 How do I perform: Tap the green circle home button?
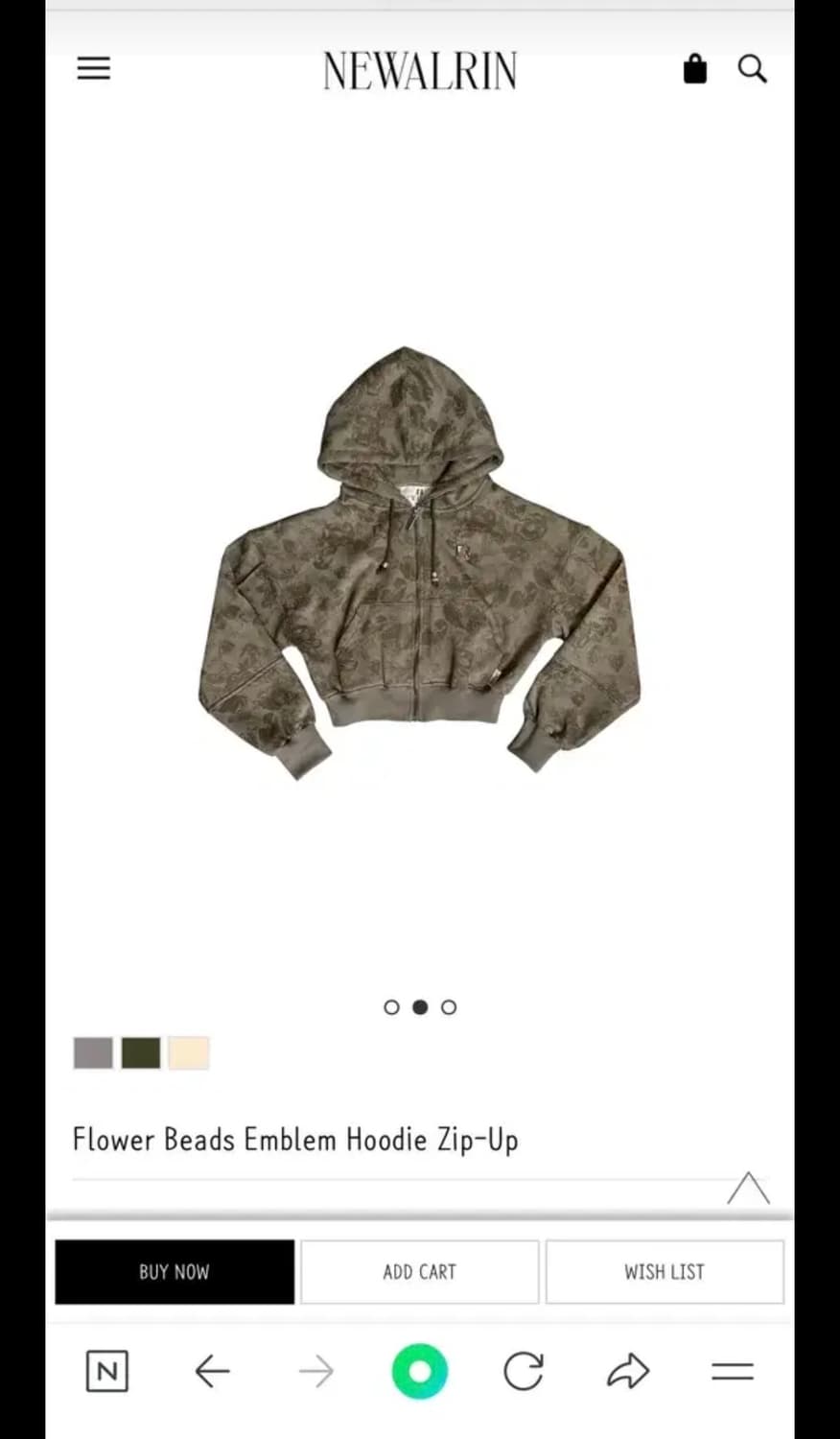pos(419,1371)
